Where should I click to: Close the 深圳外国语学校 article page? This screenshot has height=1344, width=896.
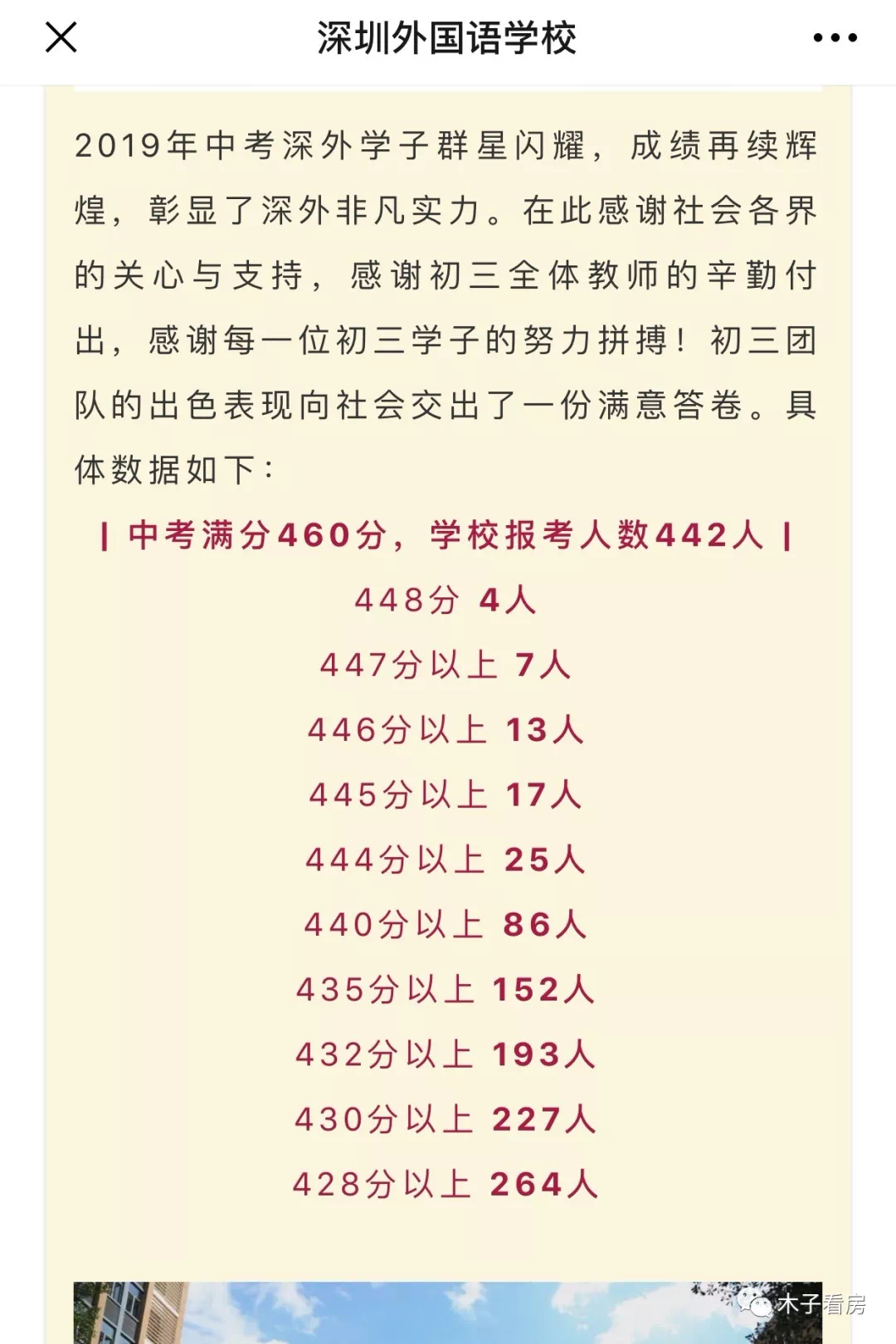click(61, 37)
